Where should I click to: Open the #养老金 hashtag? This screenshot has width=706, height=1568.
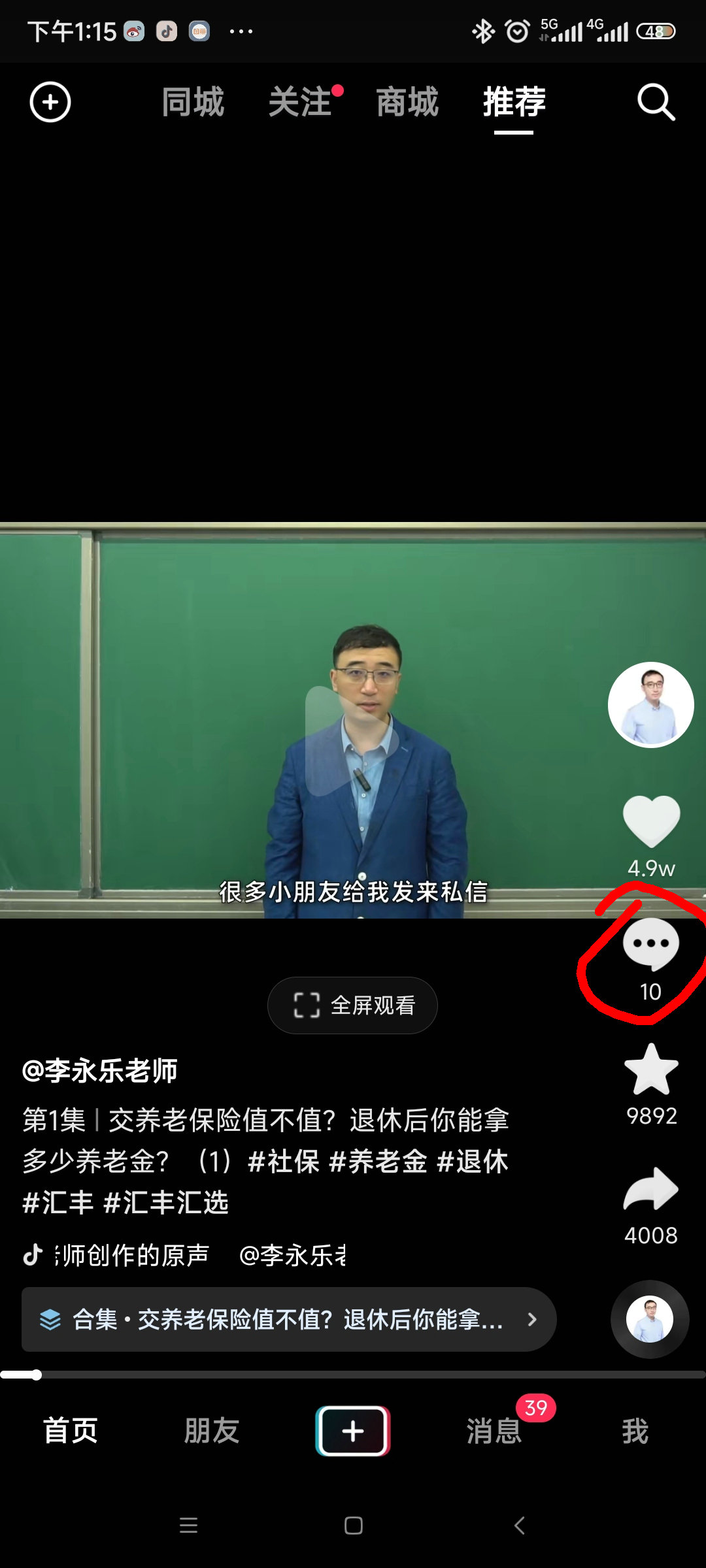pyautogui.click(x=378, y=1162)
